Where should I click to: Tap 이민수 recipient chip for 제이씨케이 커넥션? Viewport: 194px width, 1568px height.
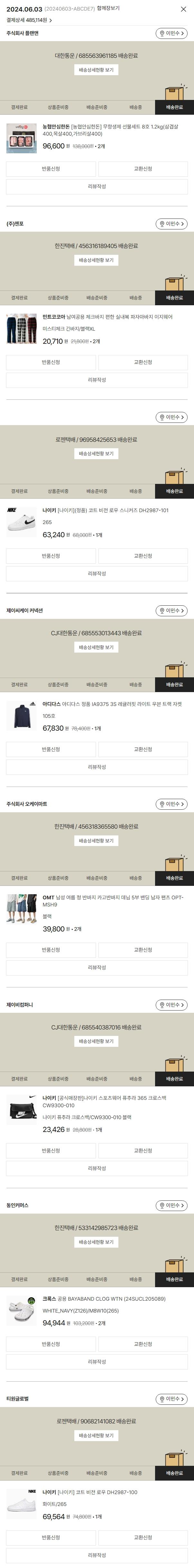pos(171,610)
